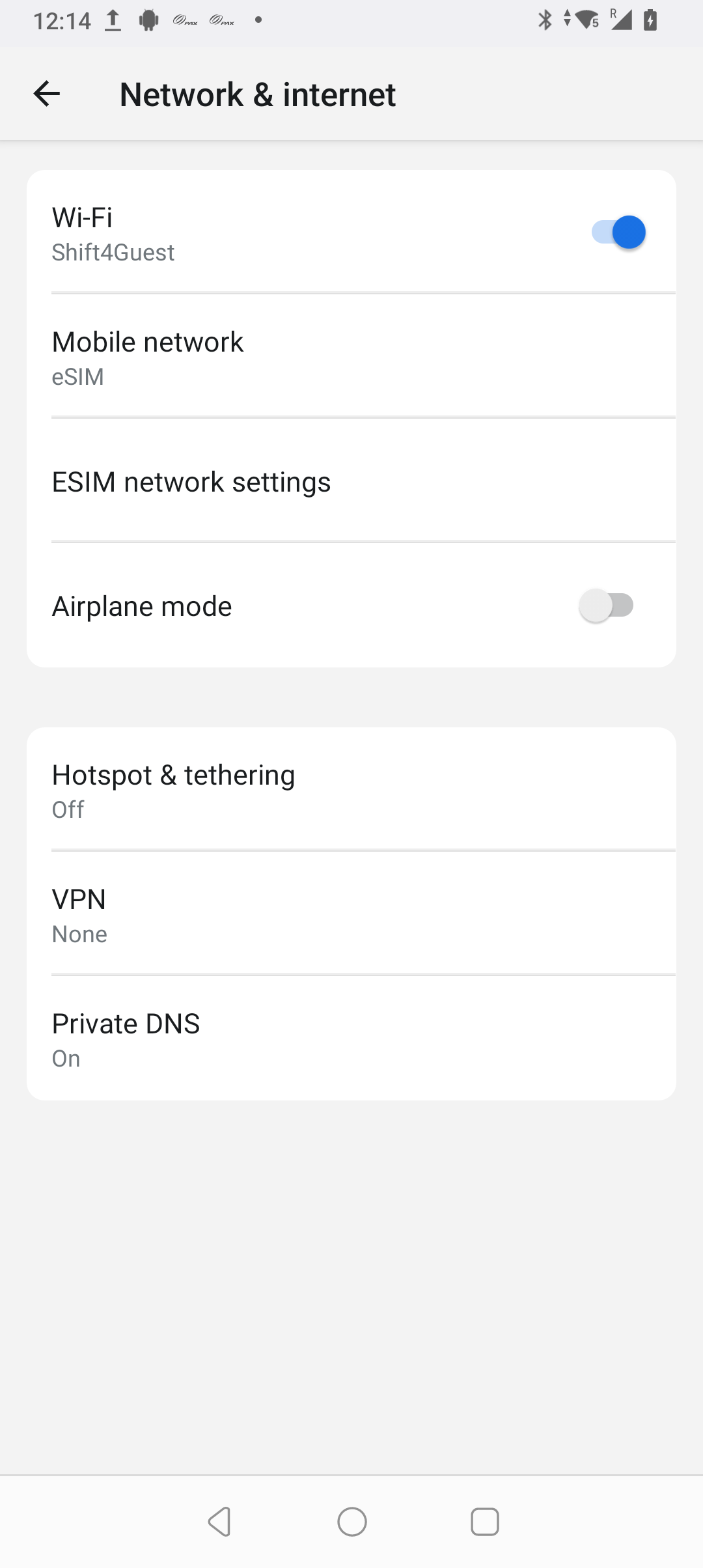Tap the Wi-Fi signal icon in status bar
Image resolution: width=703 pixels, height=1568 pixels.
pyautogui.click(x=585, y=20)
